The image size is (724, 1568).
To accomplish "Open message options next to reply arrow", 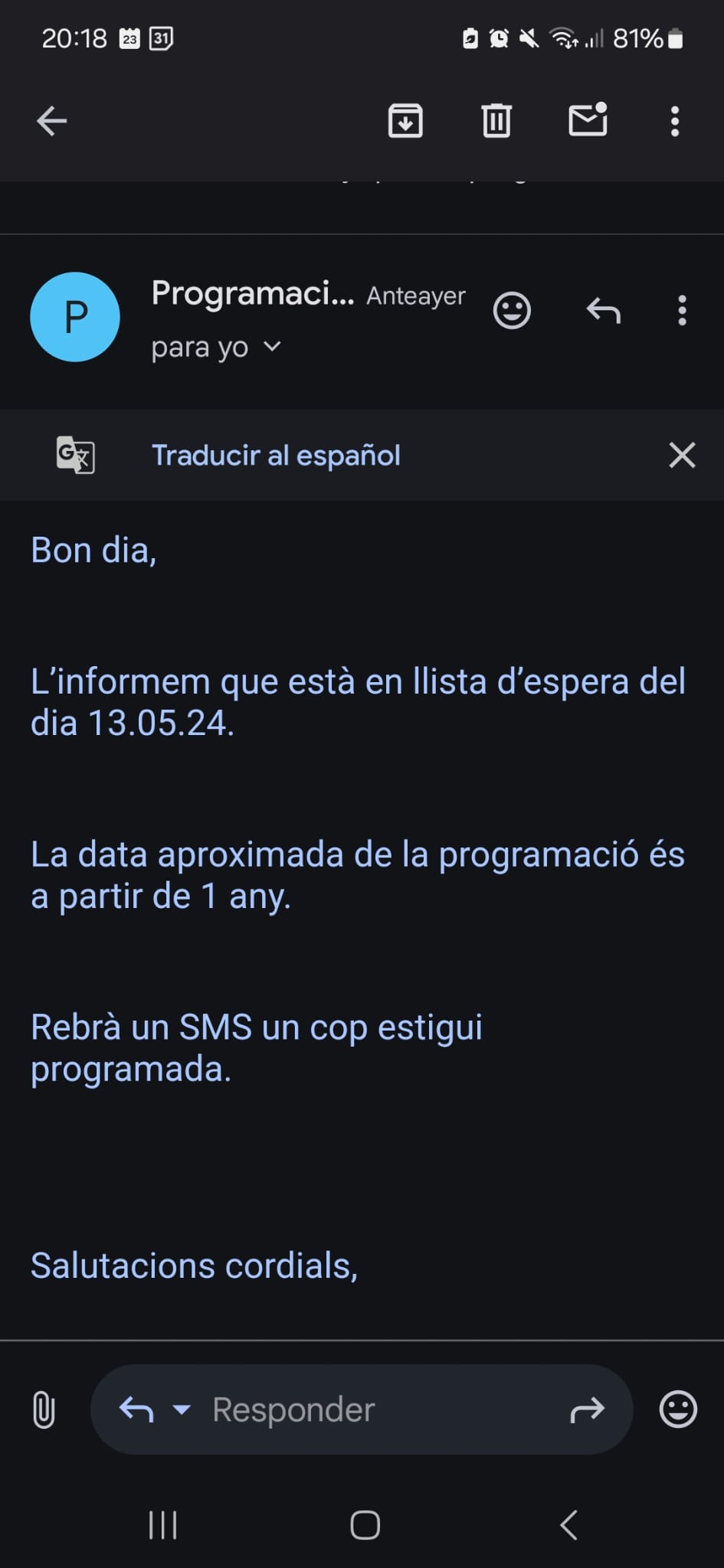I will pos(681,311).
